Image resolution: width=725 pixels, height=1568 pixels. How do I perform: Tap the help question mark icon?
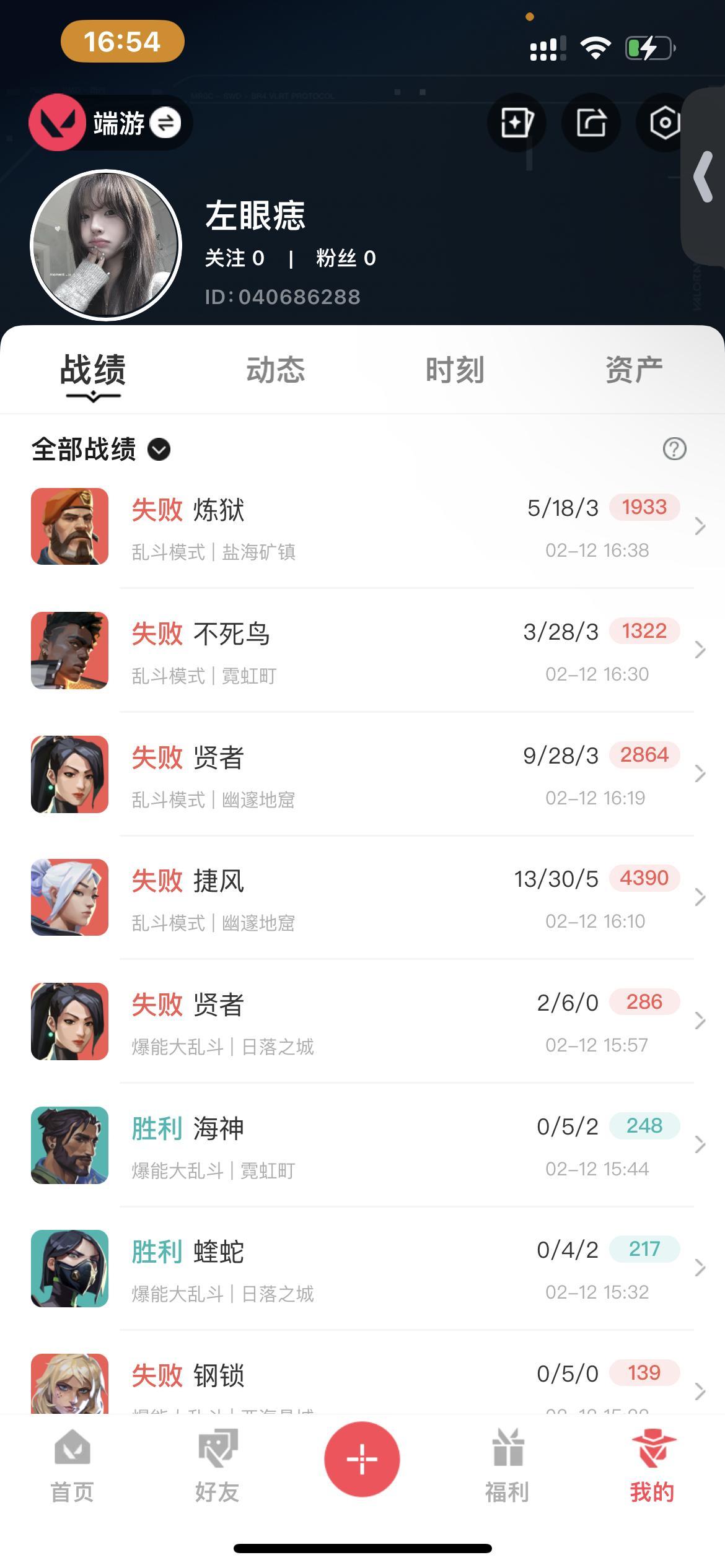tap(674, 449)
